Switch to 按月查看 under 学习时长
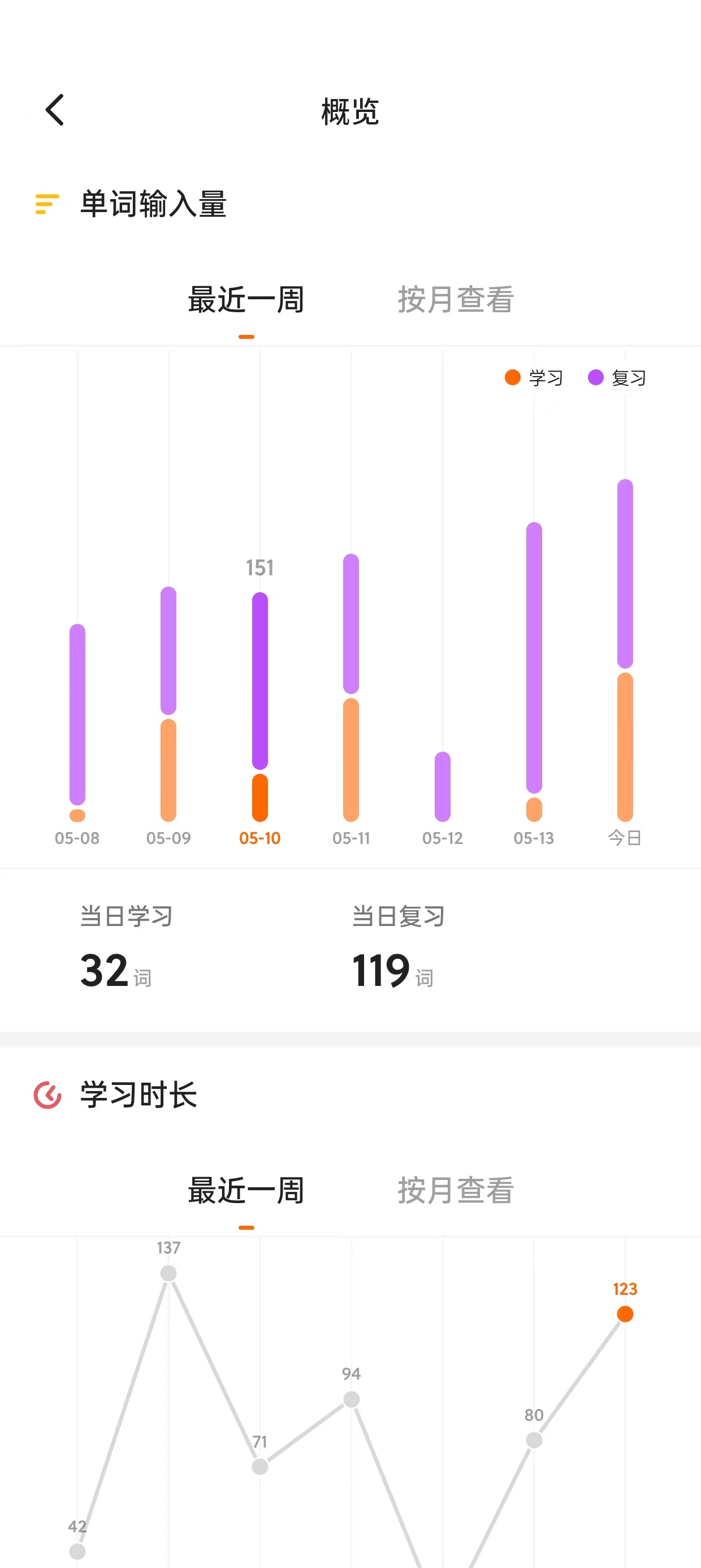This screenshot has height=1568, width=701. (456, 1190)
